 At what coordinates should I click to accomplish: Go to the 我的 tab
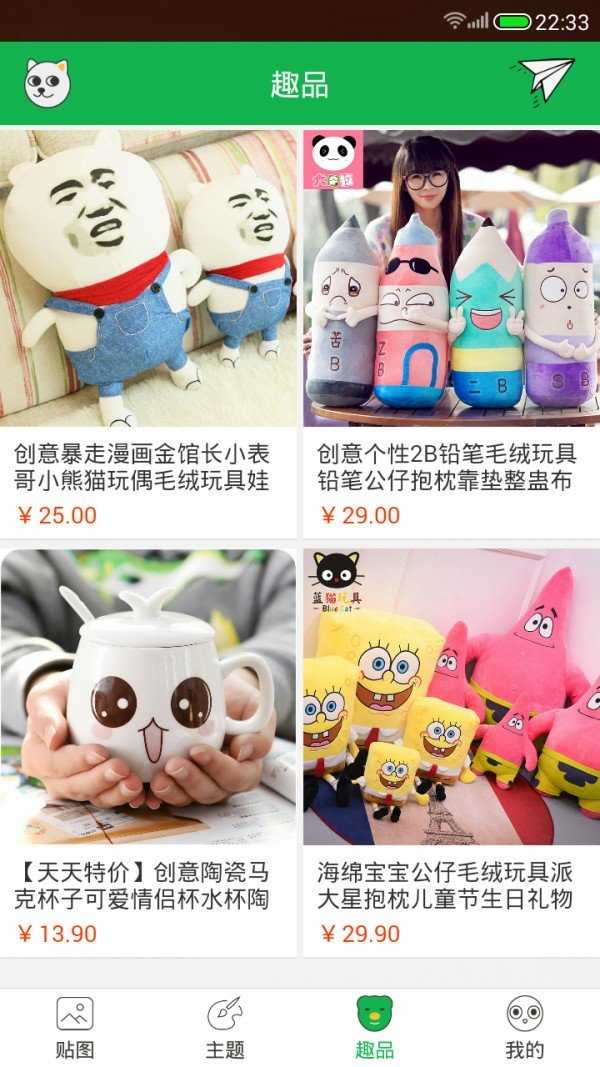pos(525,1026)
